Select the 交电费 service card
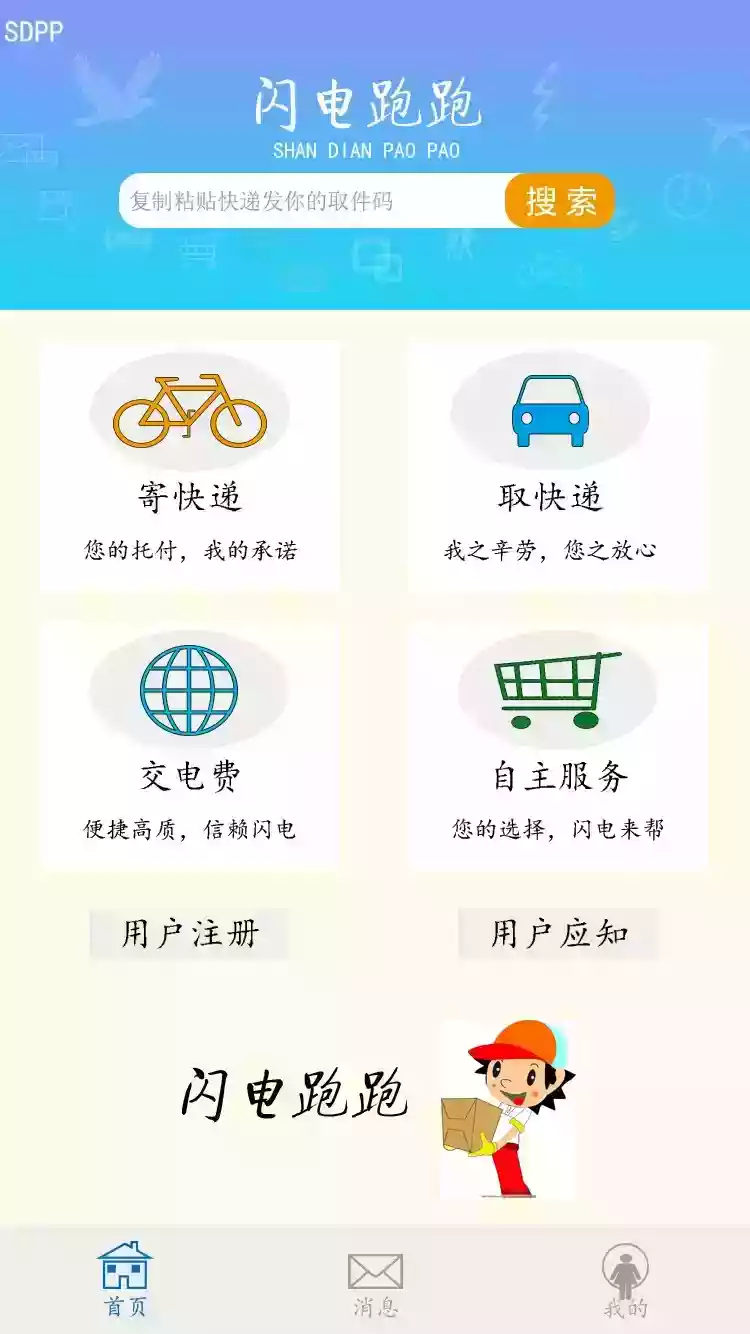This screenshot has width=750, height=1334. coord(187,745)
